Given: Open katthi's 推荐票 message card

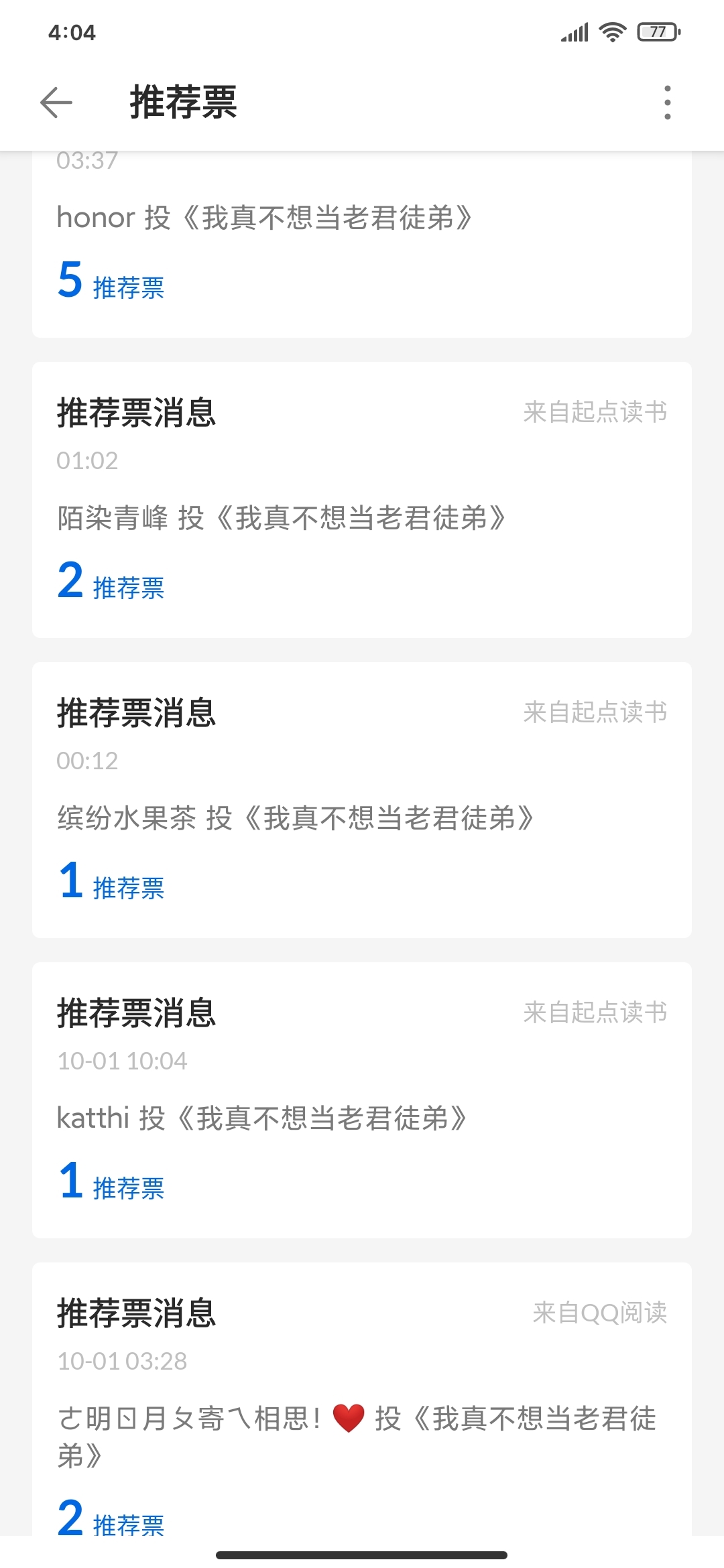Looking at the screenshot, I should click(x=362, y=1100).
